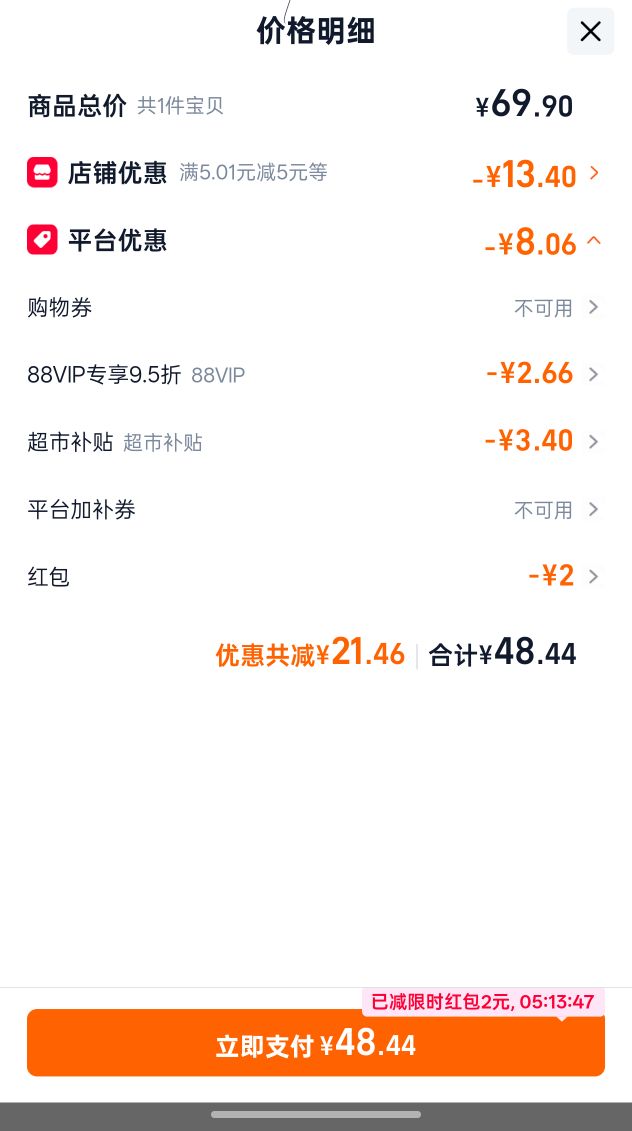632x1131 pixels.
Task: Open the 购物券 row
Action: pos(314,308)
